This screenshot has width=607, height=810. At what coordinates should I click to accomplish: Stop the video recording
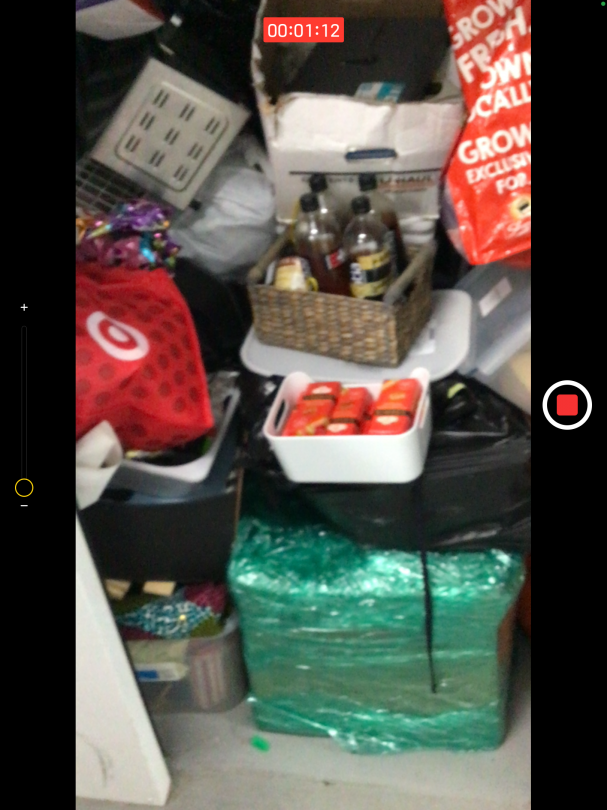(x=567, y=405)
